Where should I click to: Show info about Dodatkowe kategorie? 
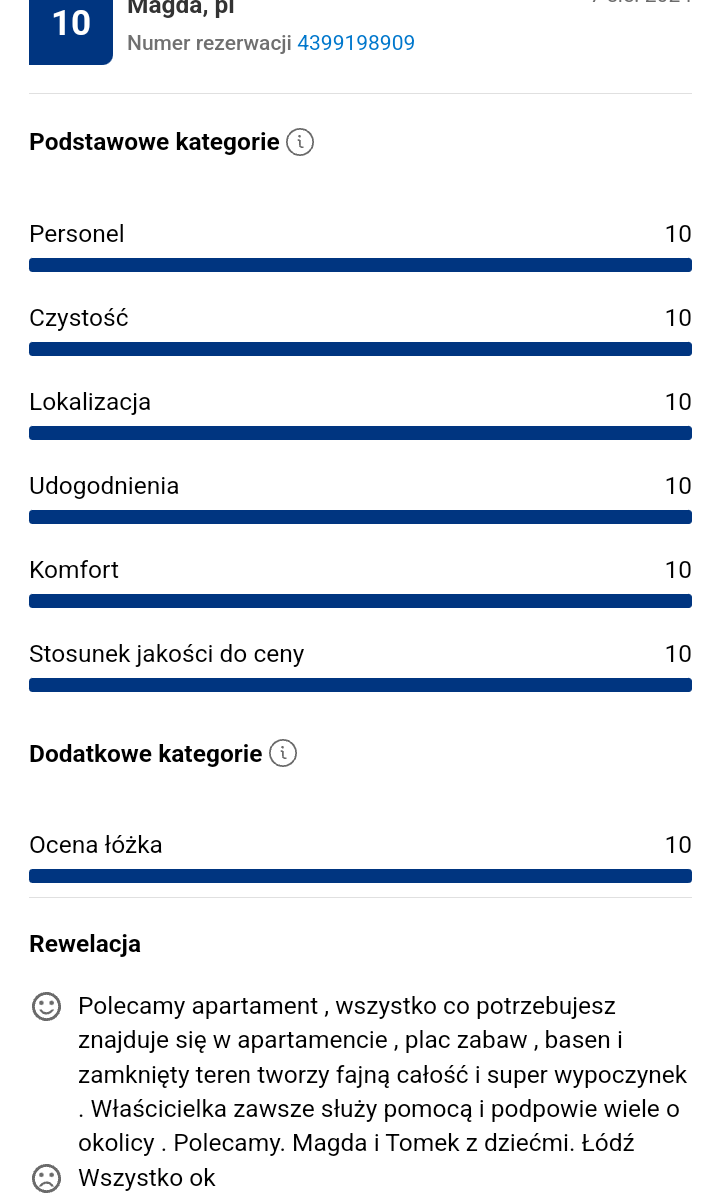click(283, 753)
